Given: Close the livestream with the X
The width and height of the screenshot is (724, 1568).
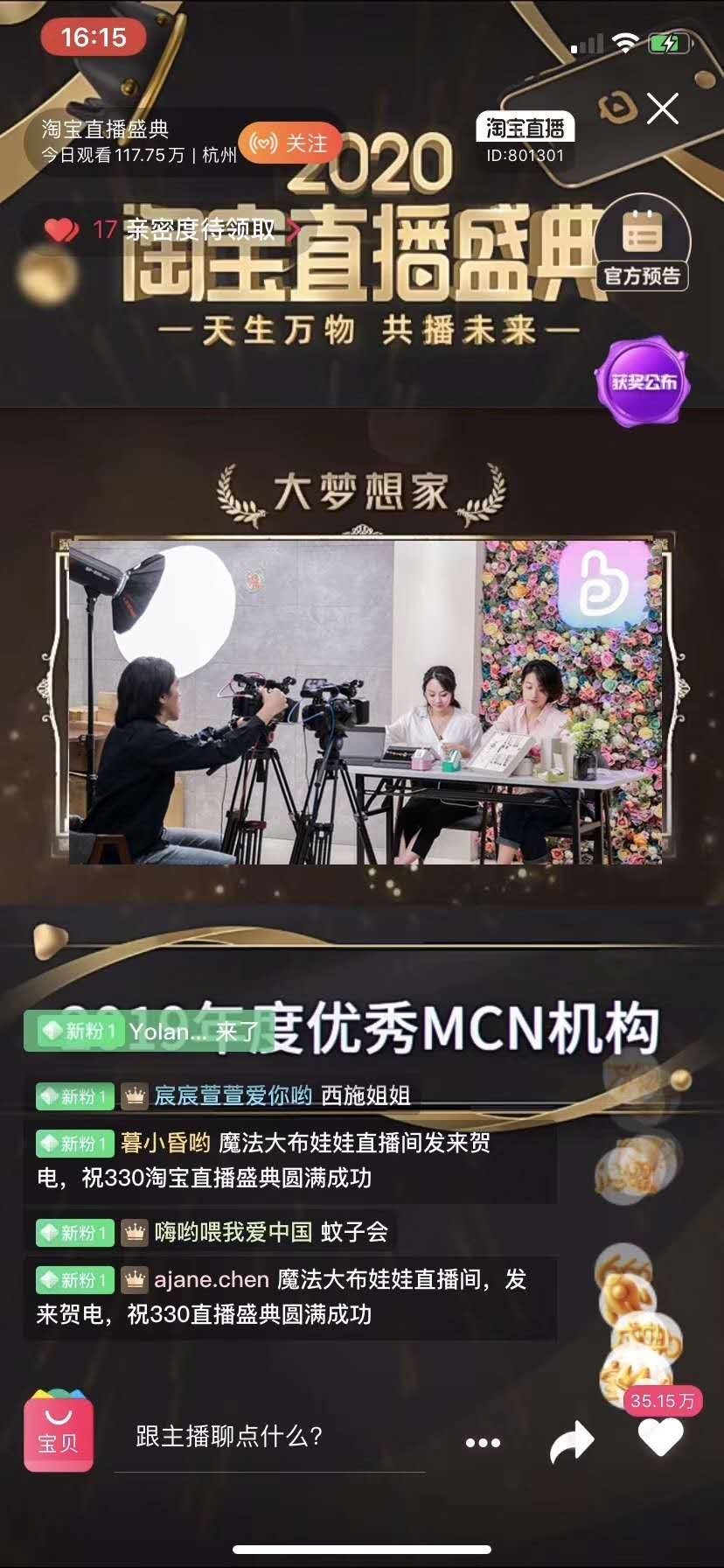Looking at the screenshot, I should 663,109.
